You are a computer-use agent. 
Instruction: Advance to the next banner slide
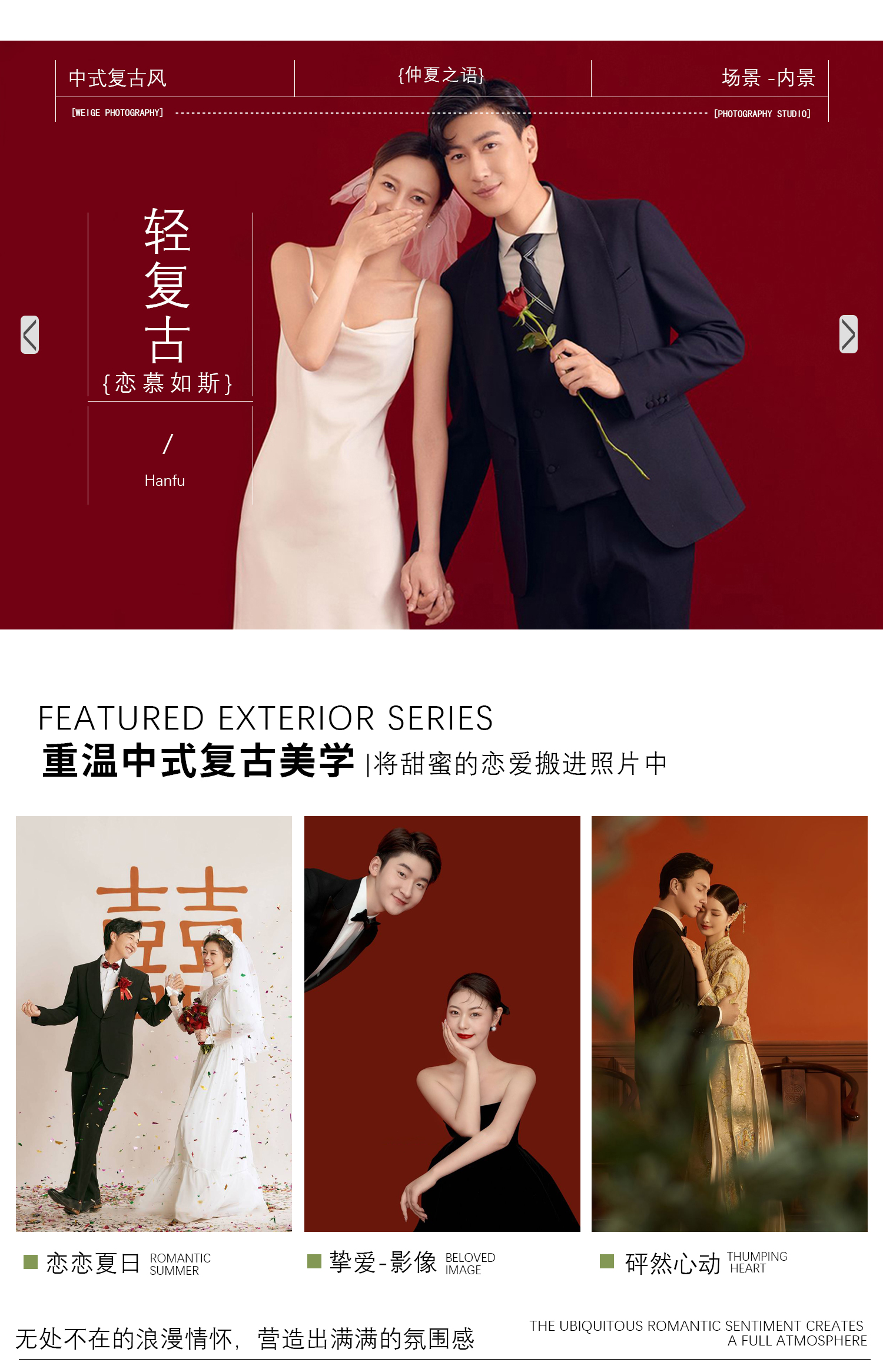[x=848, y=334]
